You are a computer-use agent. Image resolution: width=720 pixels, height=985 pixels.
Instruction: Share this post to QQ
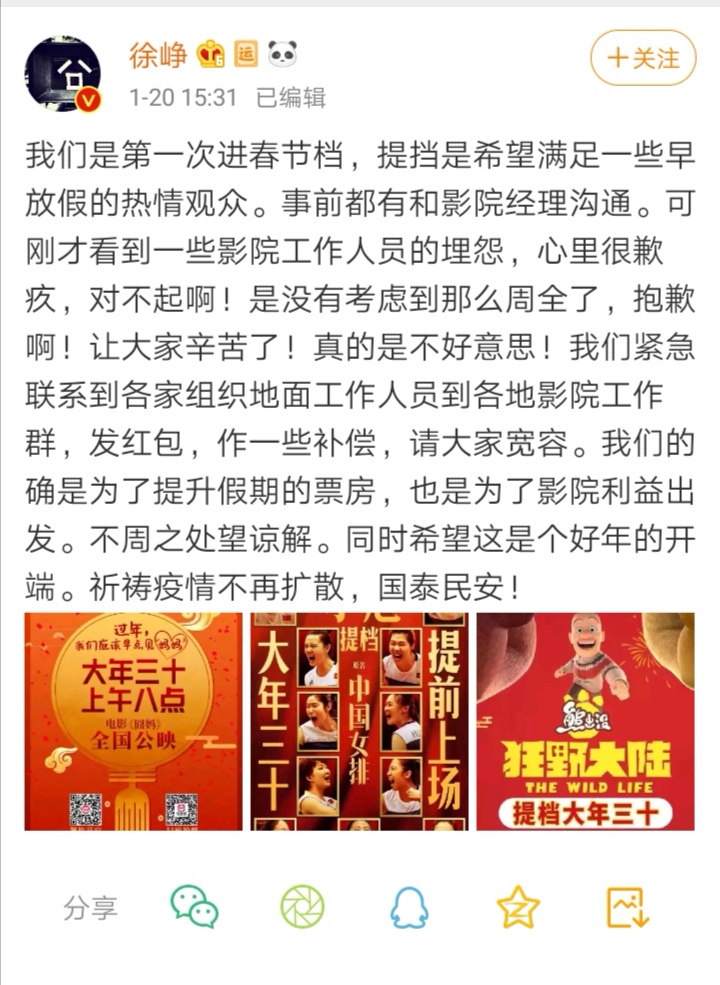(x=409, y=907)
